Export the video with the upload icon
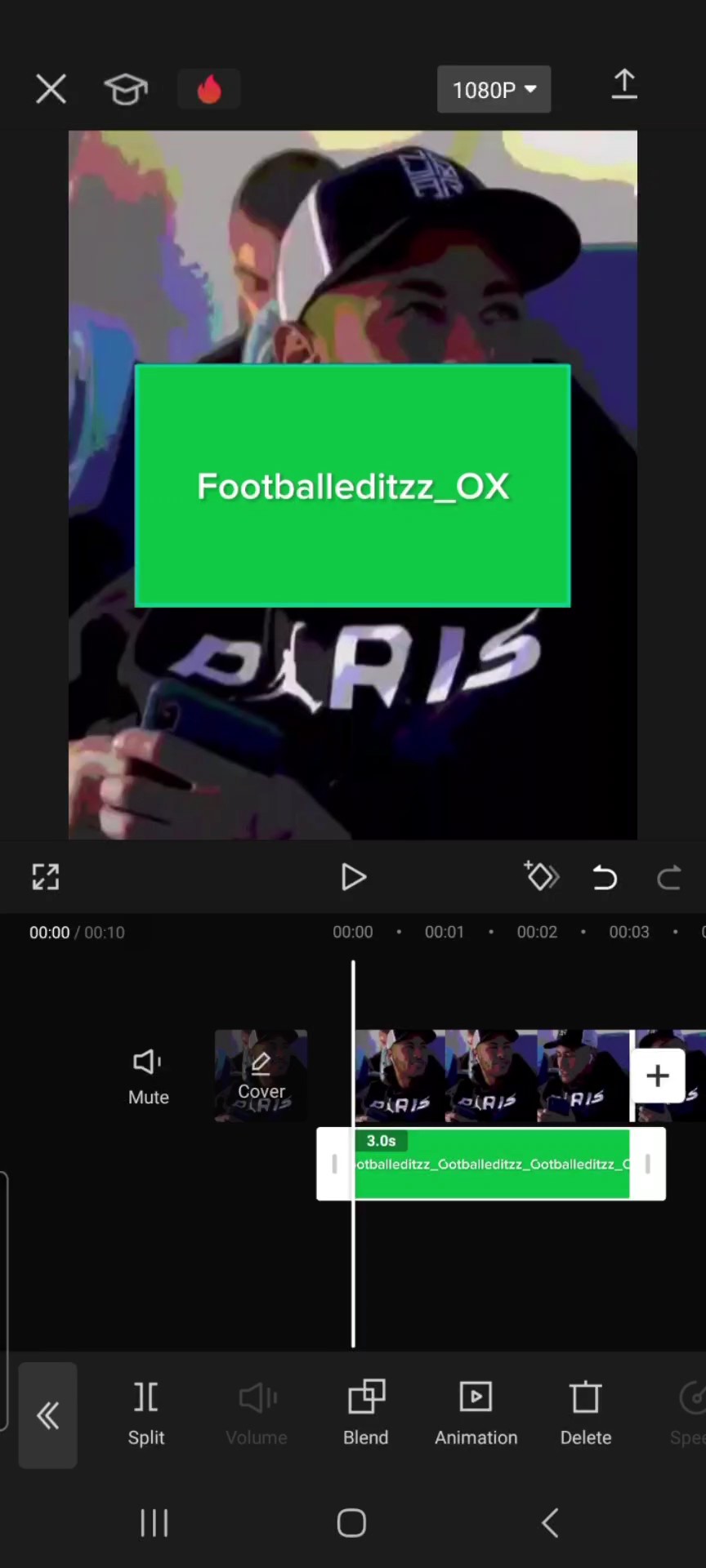 pyautogui.click(x=624, y=85)
